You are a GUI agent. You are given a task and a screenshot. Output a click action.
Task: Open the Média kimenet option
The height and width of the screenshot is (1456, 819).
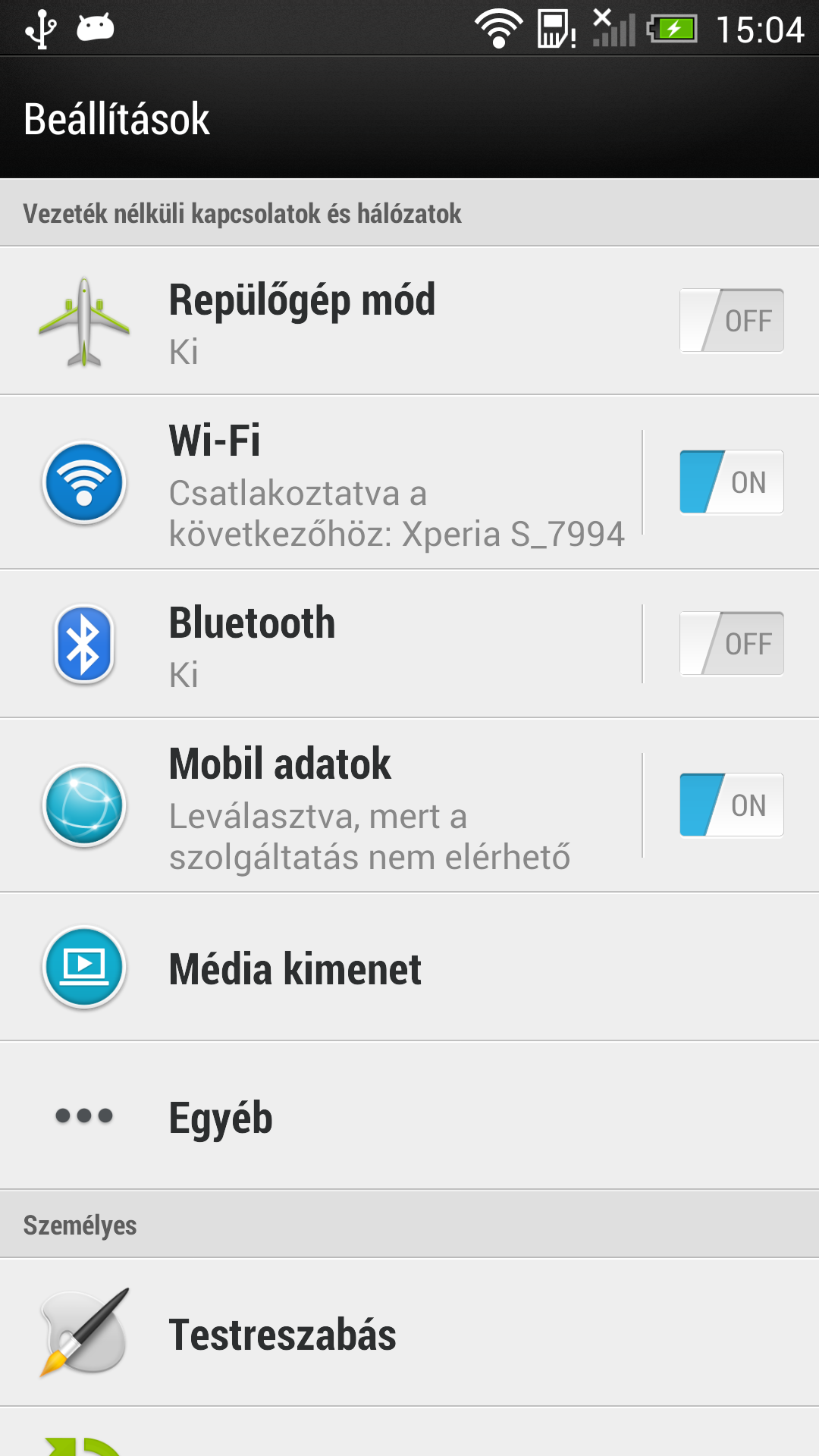tap(409, 967)
